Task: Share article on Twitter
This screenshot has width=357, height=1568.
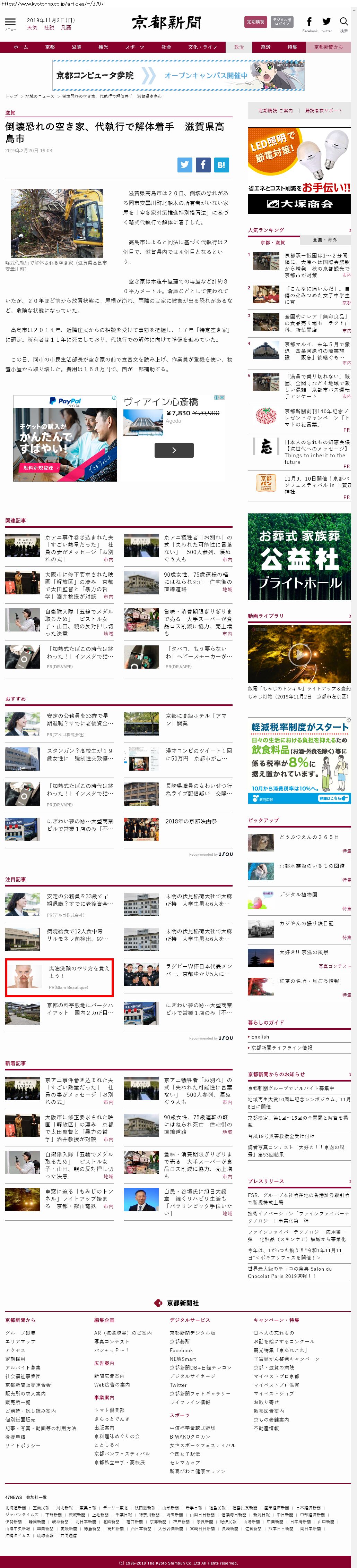Action: pos(184,164)
